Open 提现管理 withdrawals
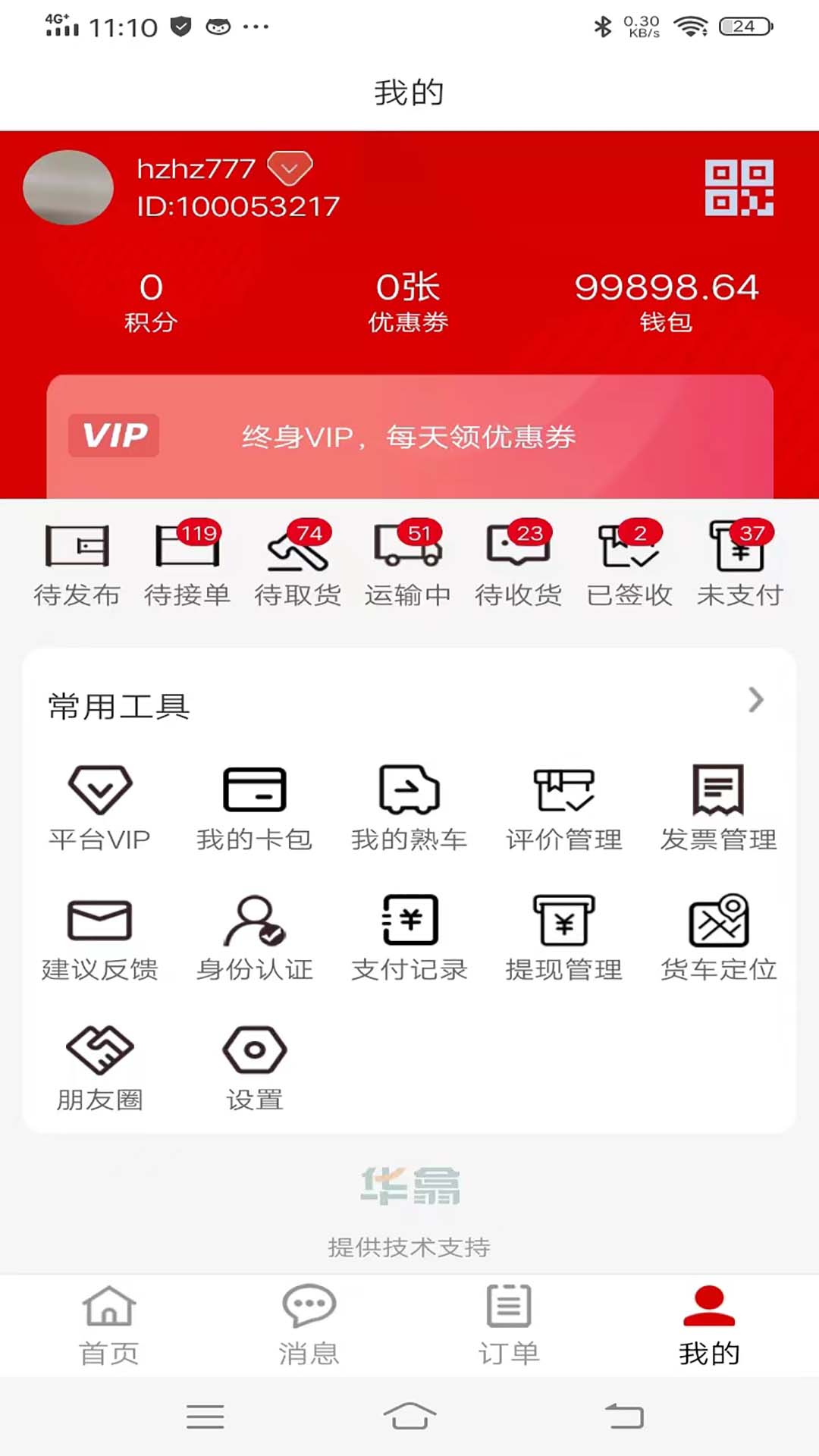 coord(563,938)
